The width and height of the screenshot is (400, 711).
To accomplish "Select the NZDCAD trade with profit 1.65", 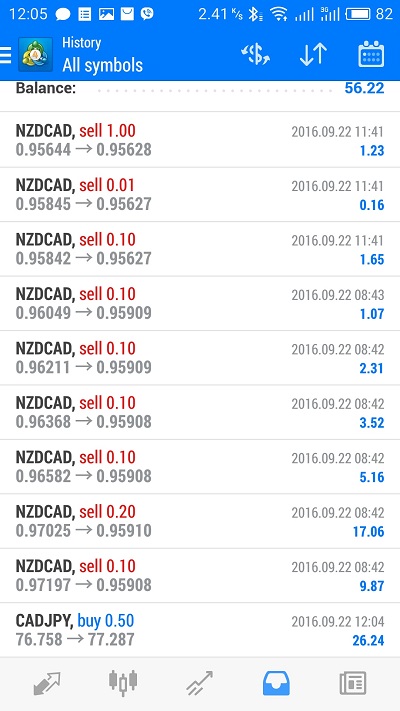I will coord(200,249).
